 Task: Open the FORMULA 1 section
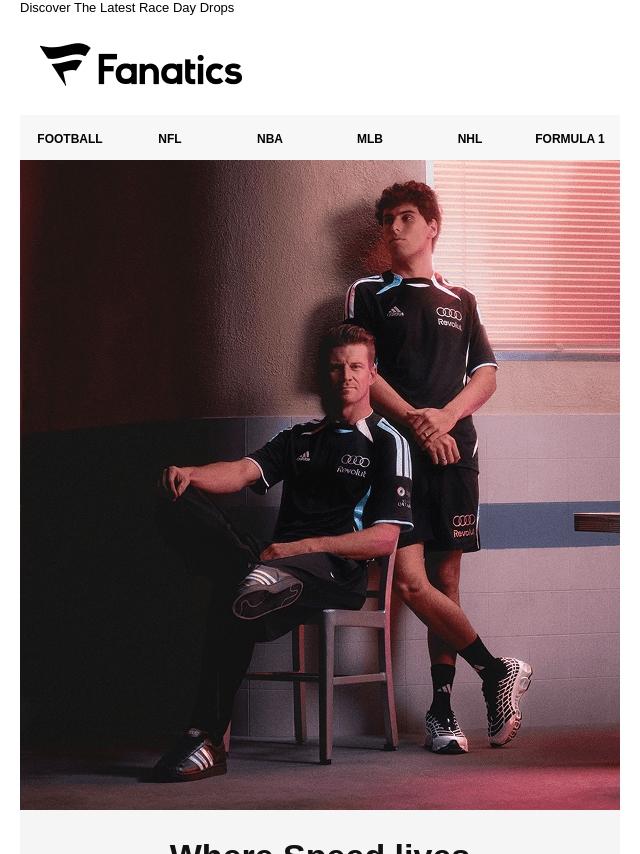click(x=569, y=139)
